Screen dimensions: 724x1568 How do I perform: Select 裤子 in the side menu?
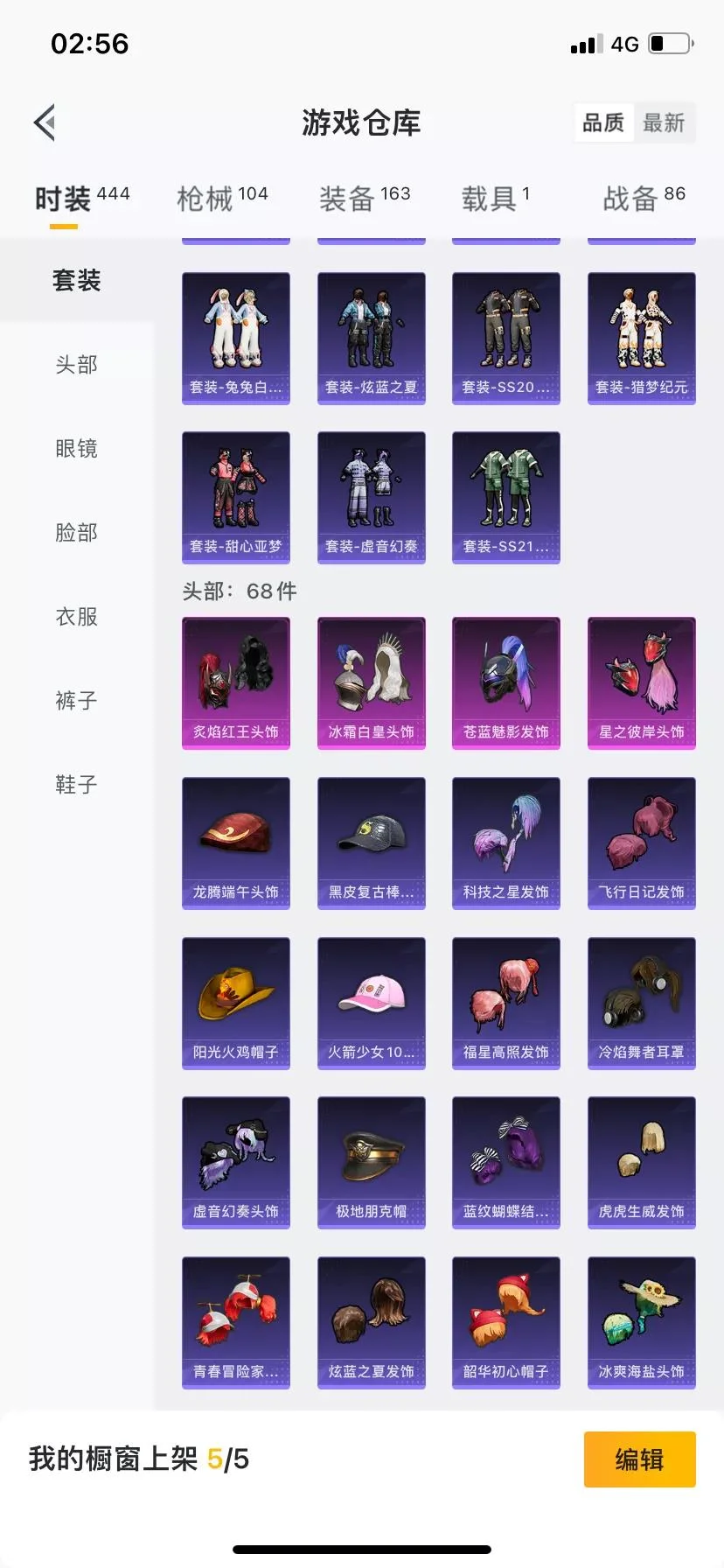tap(77, 700)
